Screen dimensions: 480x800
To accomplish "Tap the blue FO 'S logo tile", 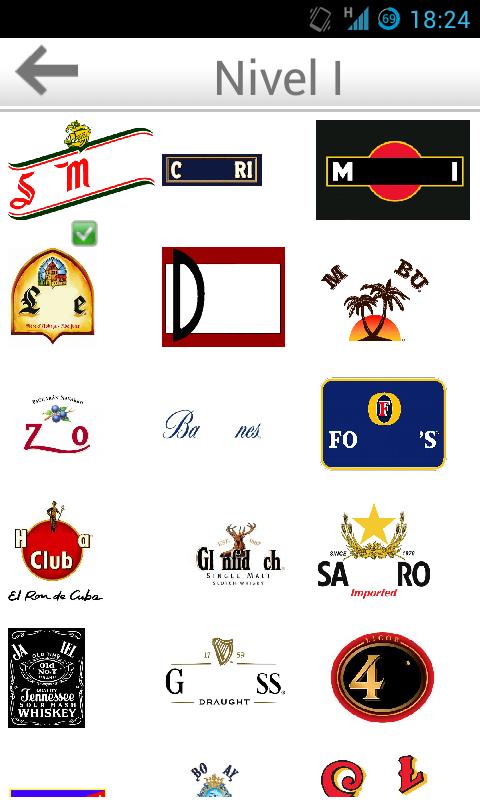I will click(x=383, y=424).
